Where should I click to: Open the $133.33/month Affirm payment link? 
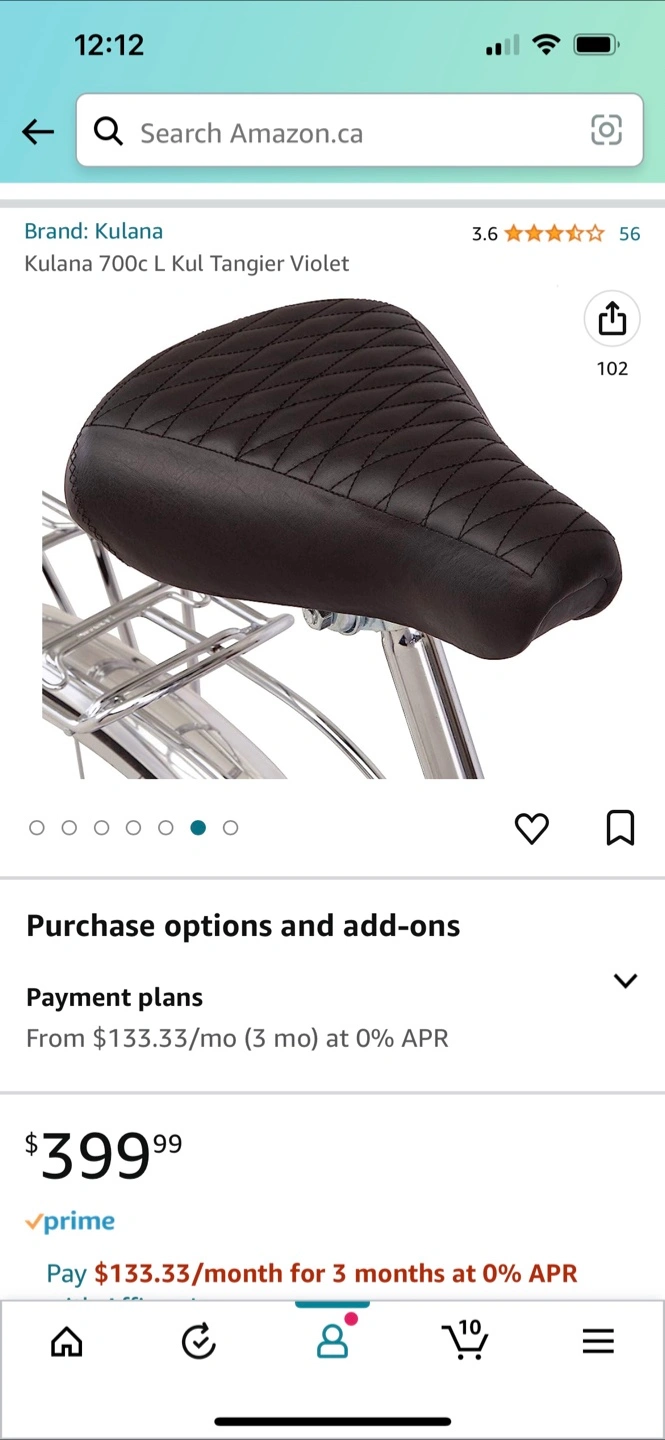pyautogui.click(x=335, y=1273)
